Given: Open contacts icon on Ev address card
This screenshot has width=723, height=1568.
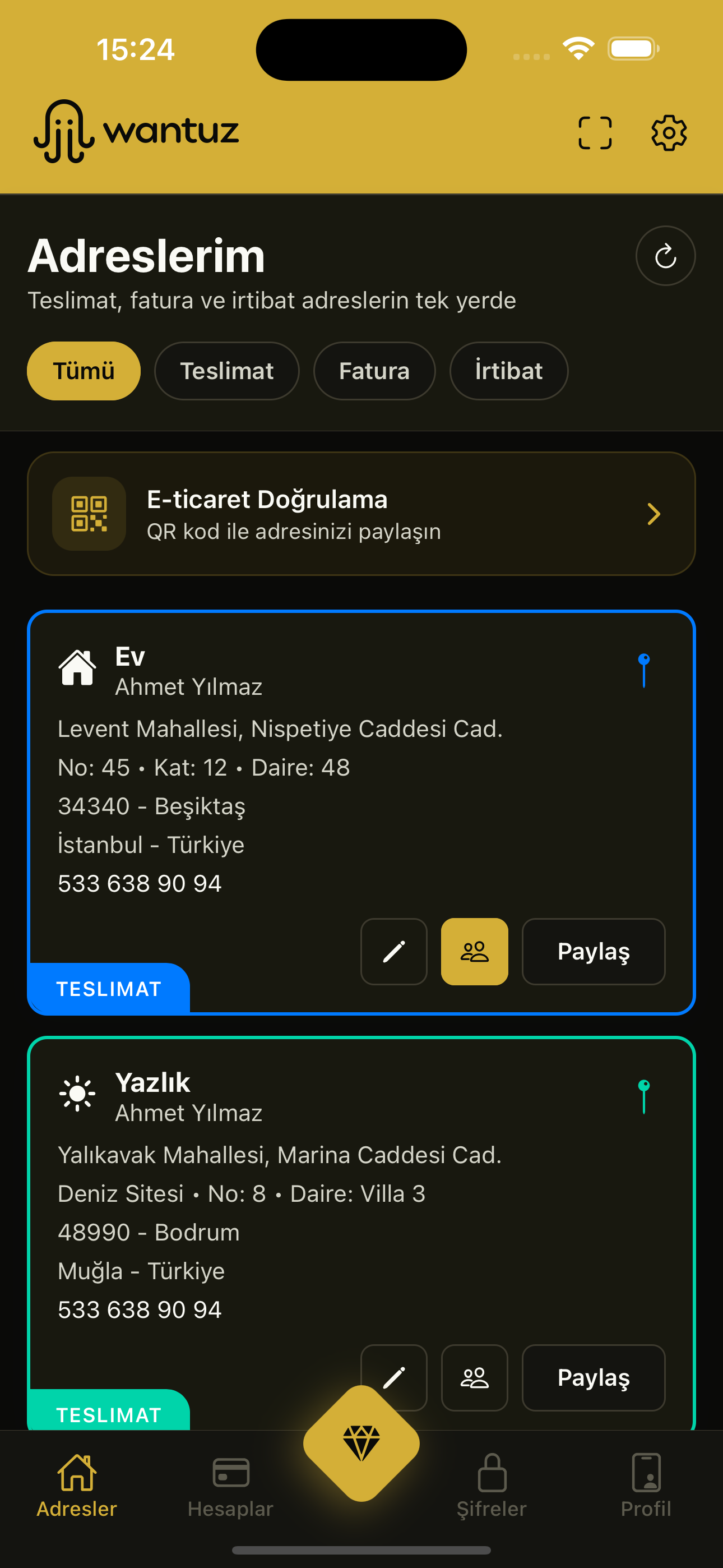Looking at the screenshot, I should point(475,951).
